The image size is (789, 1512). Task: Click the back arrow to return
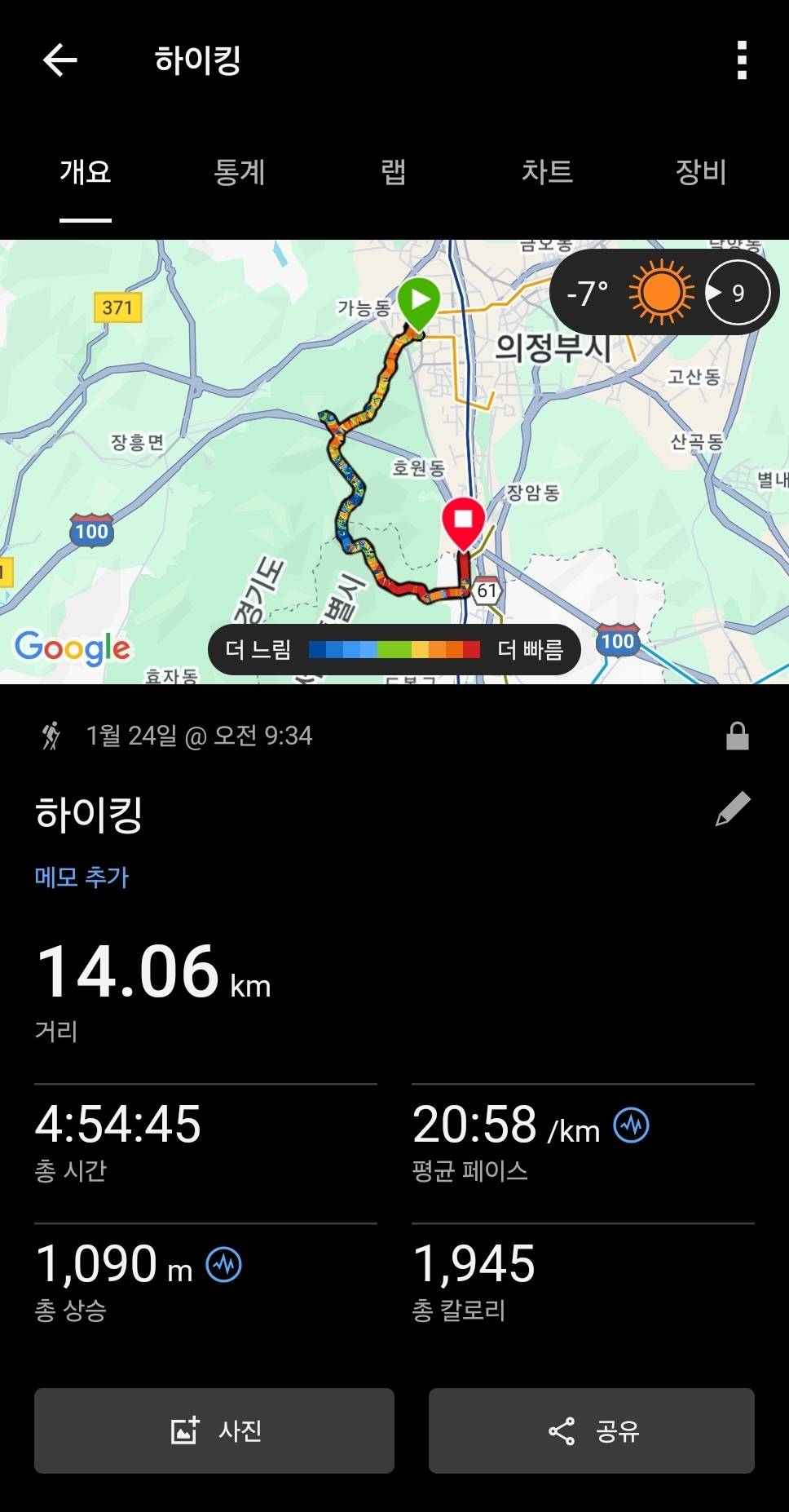pos(60,60)
